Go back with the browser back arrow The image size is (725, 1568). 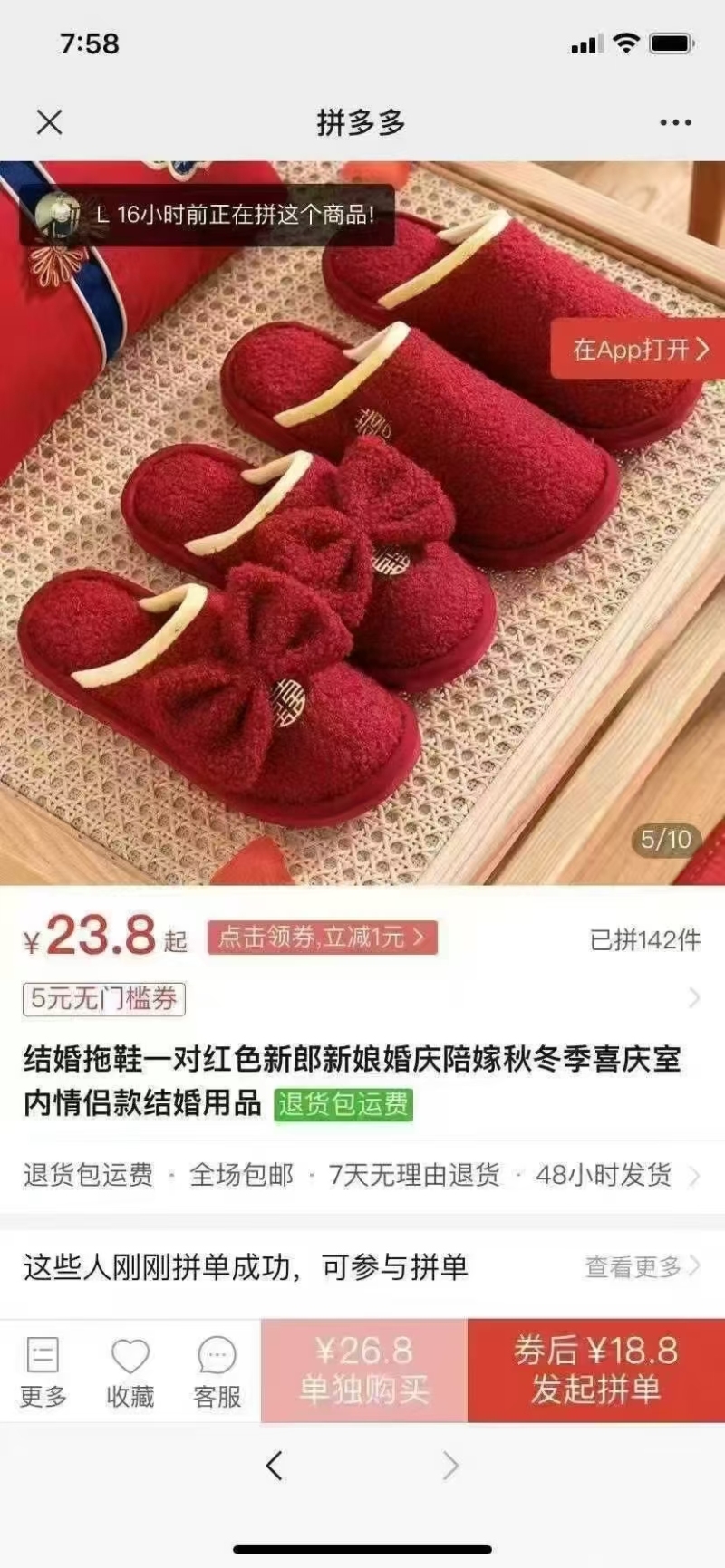(275, 1466)
